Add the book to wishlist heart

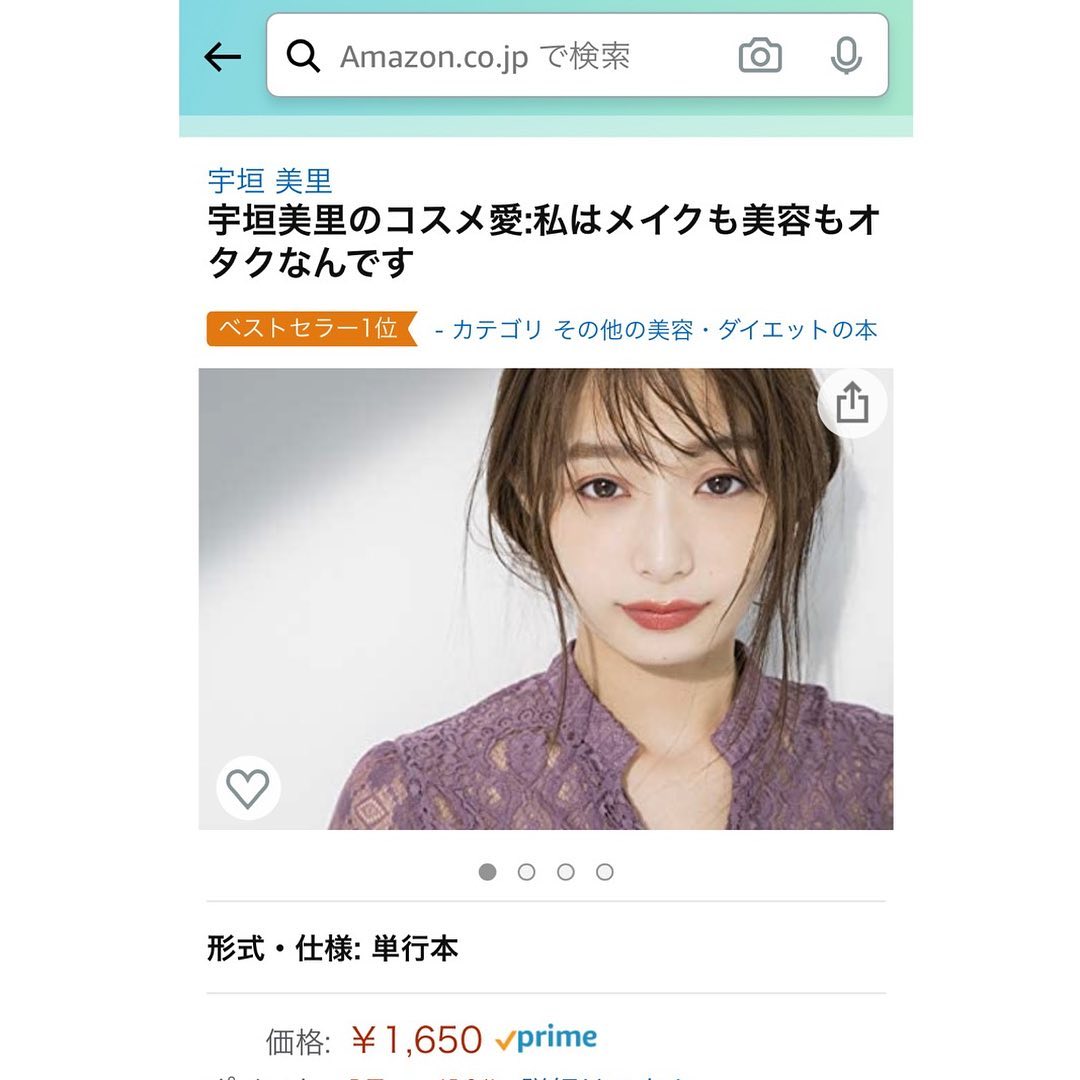pyautogui.click(x=248, y=789)
